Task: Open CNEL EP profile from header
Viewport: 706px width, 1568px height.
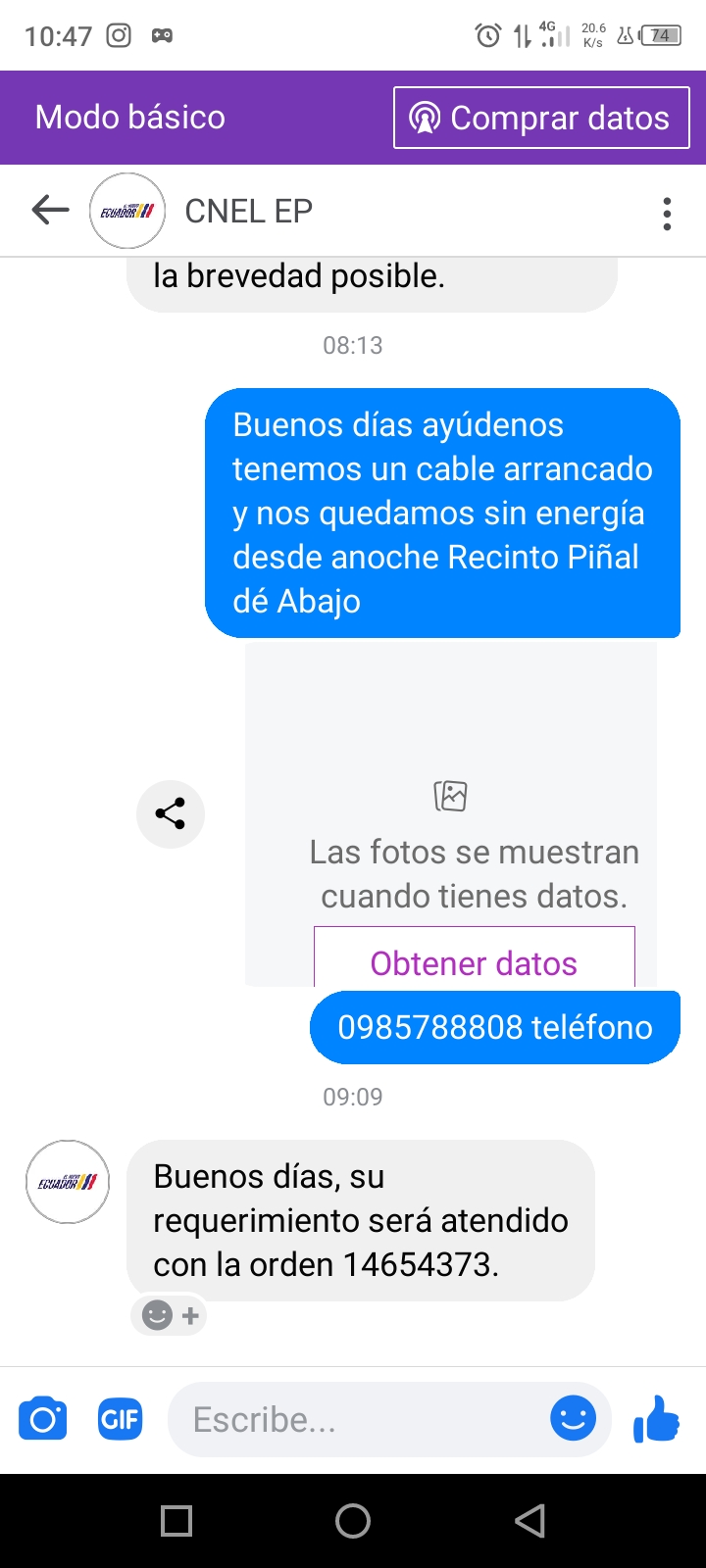Action: 248,211
